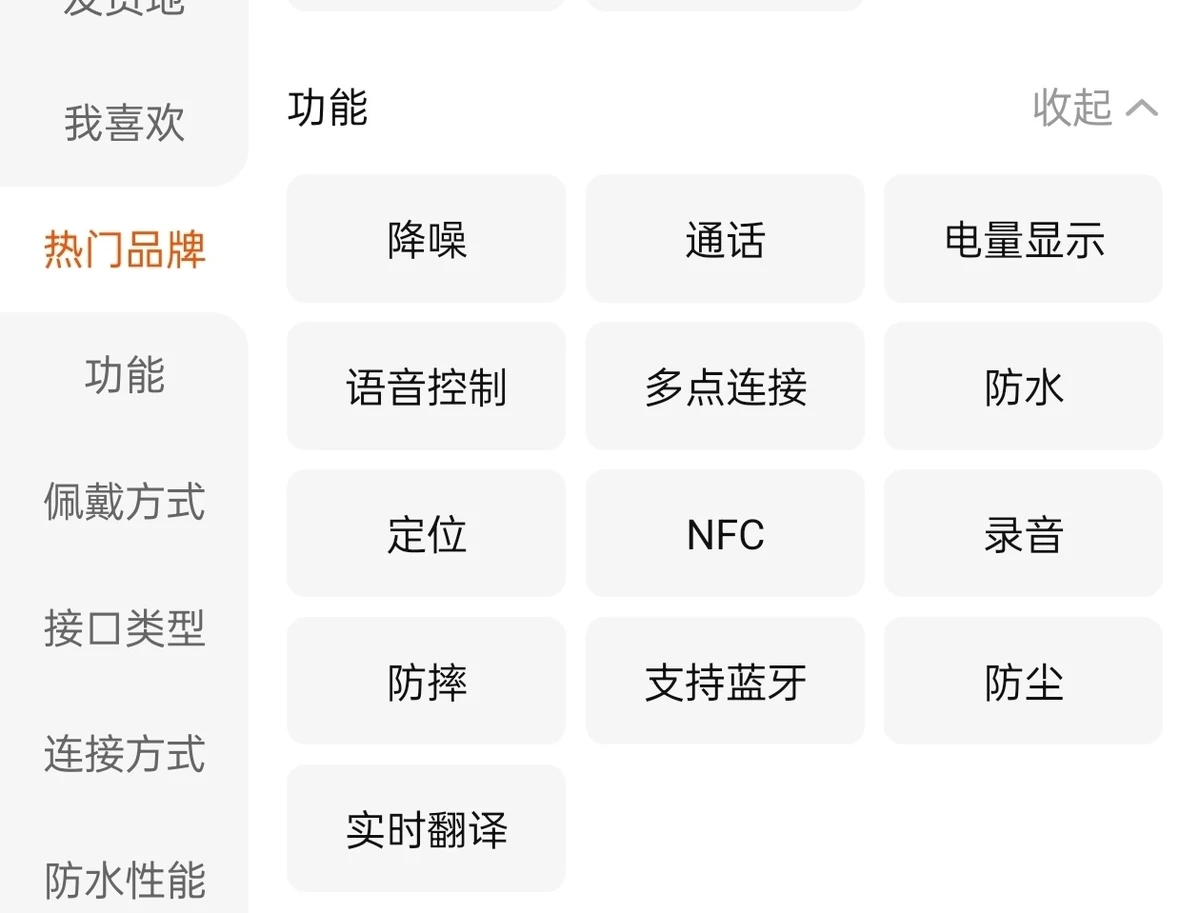Image resolution: width=1200 pixels, height=913 pixels.
Task: Open the 热门品牌 sidebar category
Action: 124,249
